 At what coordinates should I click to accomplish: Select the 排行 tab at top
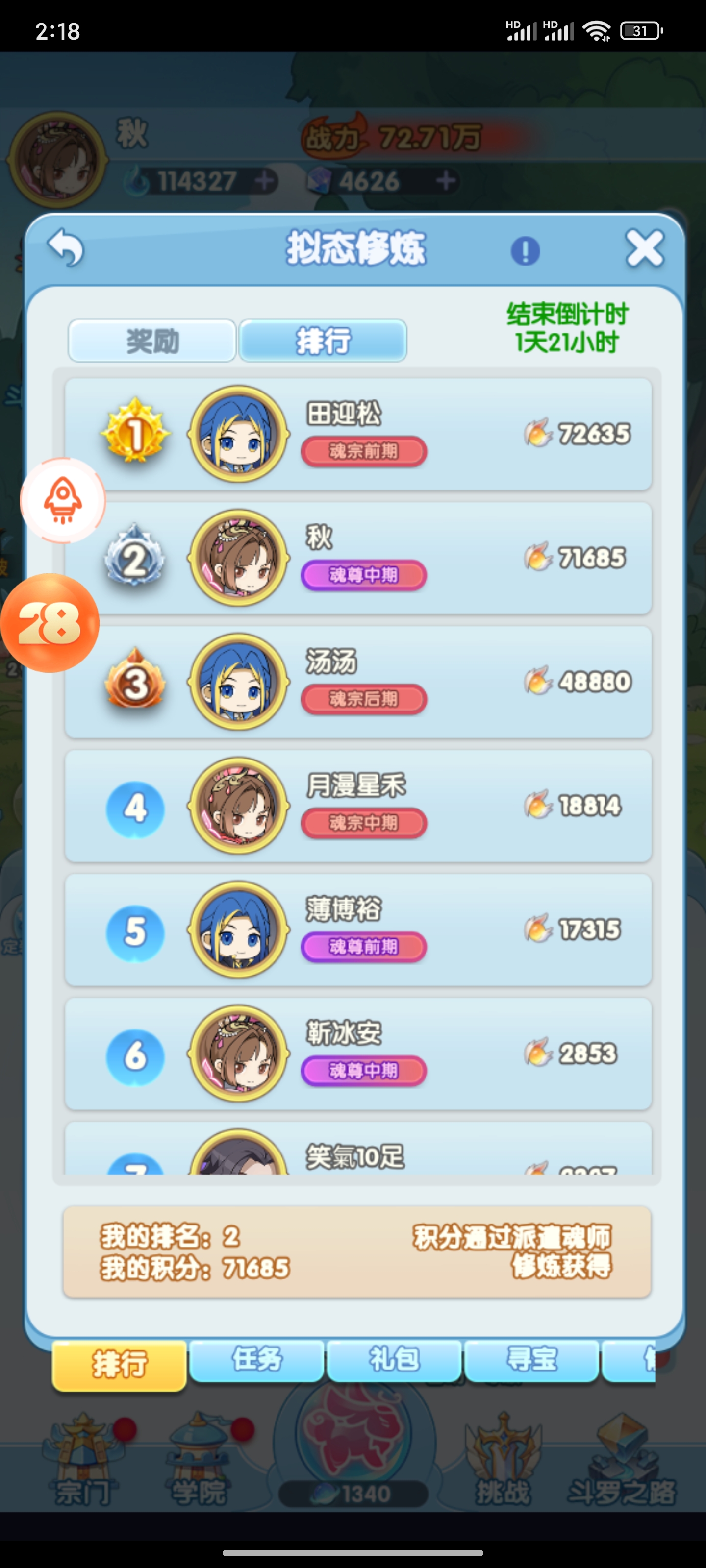click(x=323, y=341)
